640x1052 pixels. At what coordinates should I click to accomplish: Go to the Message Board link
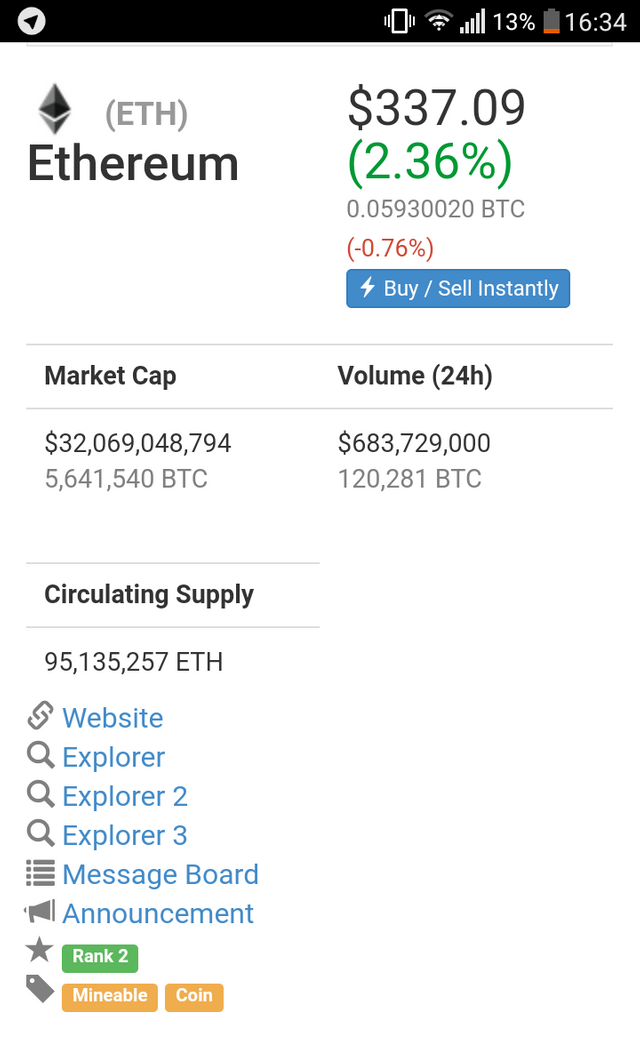coord(160,874)
